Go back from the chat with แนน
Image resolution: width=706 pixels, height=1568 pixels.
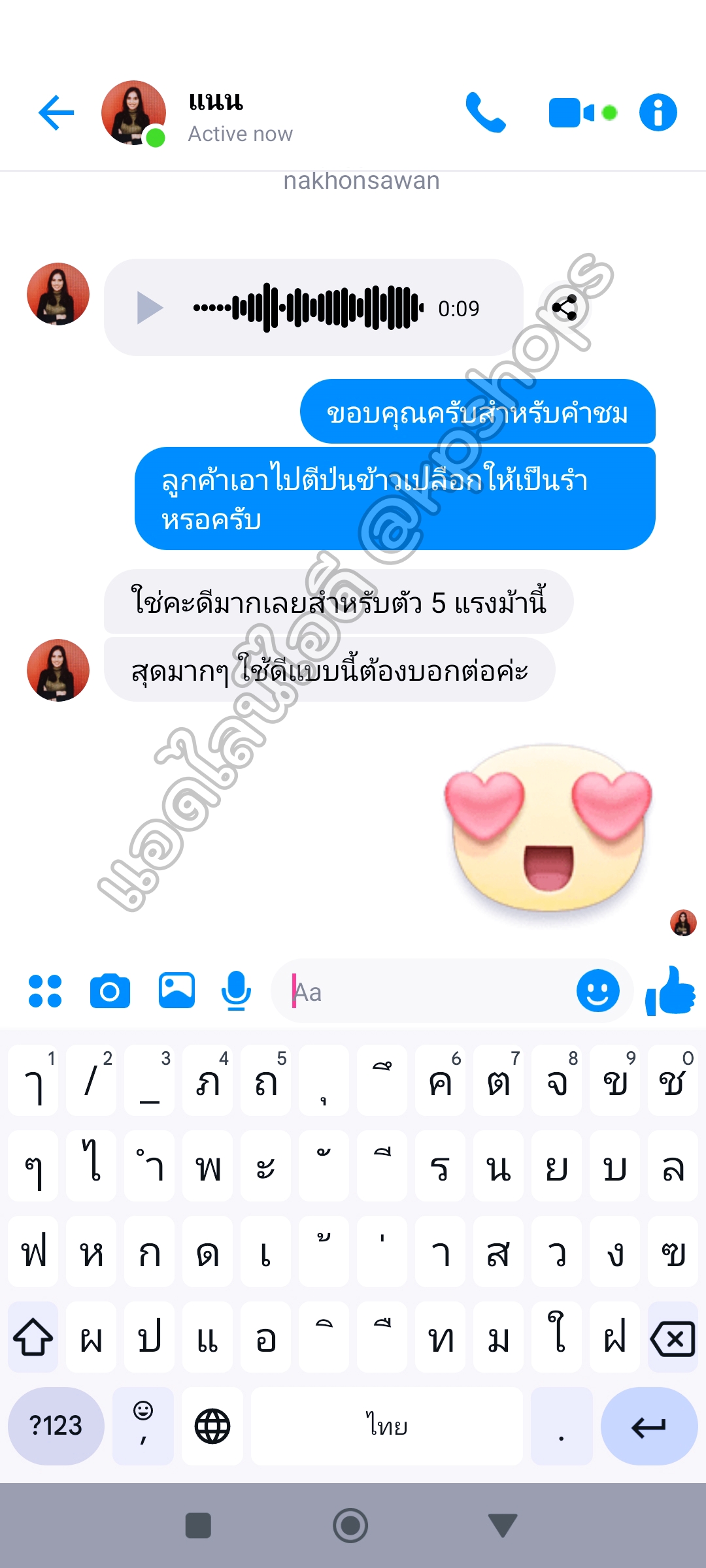(56, 113)
